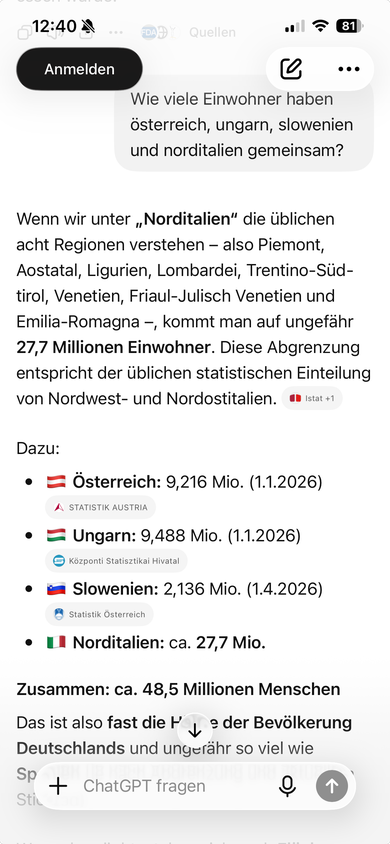Open the Központi Statisztikai Hivatal source
The height and width of the screenshot is (844, 390).
pos(116,561)
